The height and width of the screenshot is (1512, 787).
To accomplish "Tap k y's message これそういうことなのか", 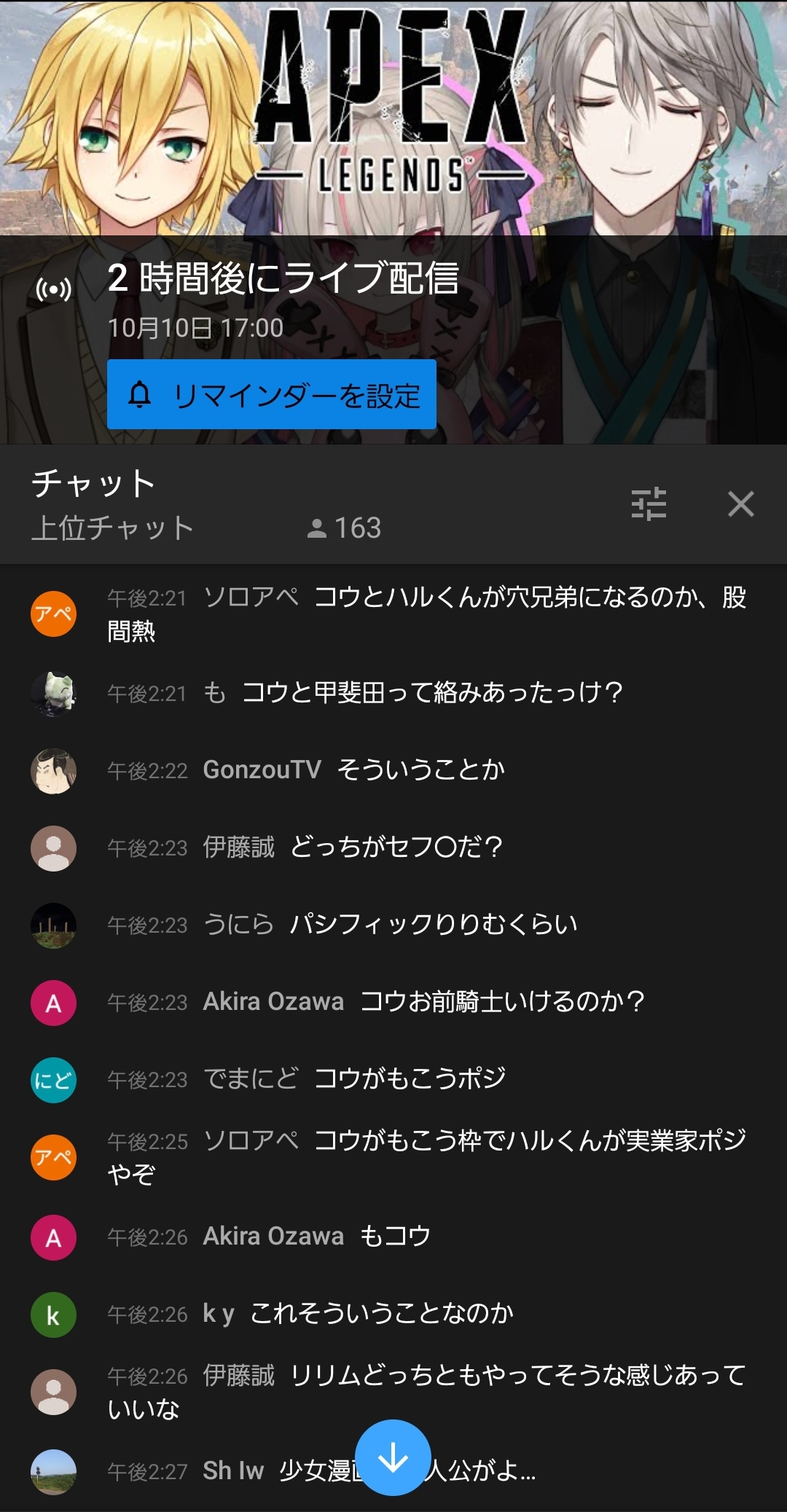I will [x=381, y=1313].
